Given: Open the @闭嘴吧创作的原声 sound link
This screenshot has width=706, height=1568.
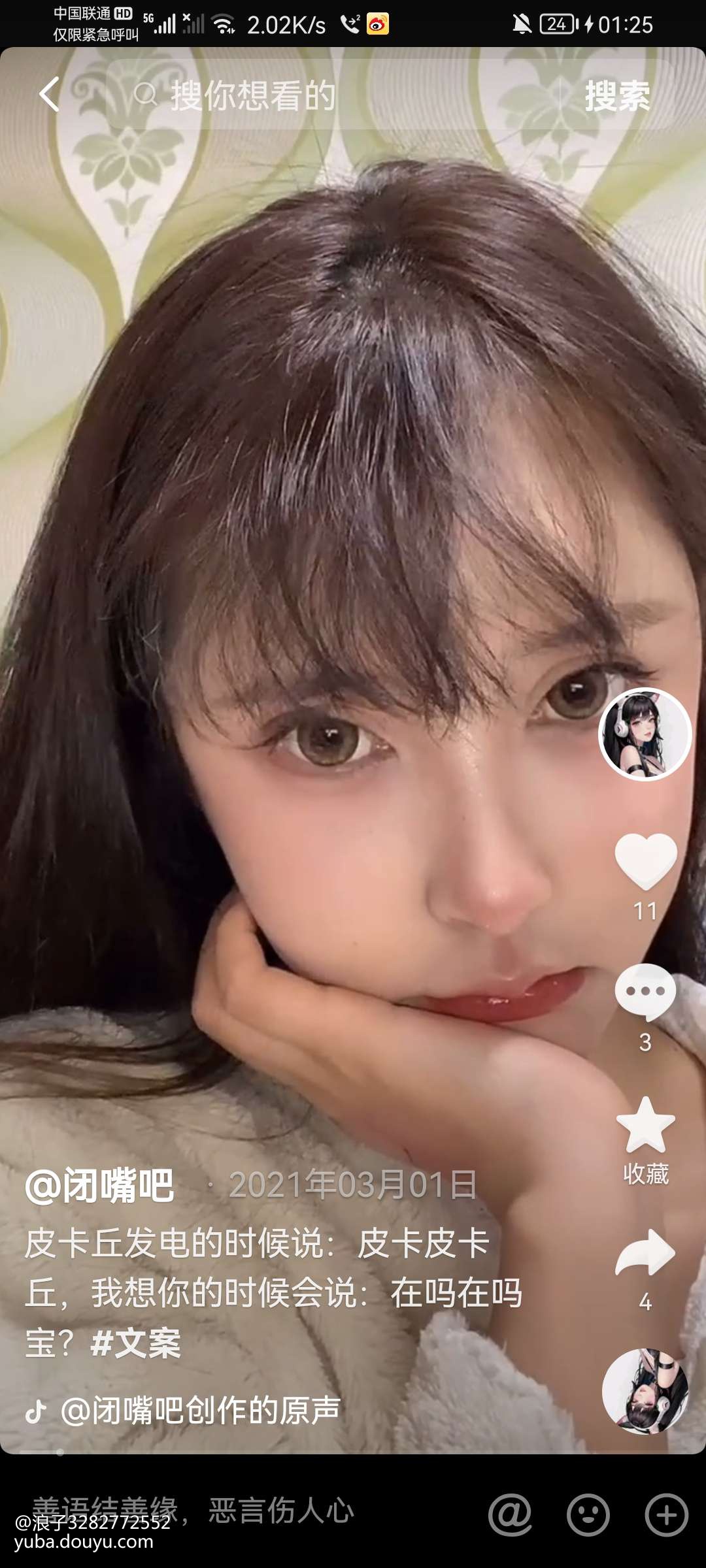Looking at the screenshot, I should (199, 1411).
